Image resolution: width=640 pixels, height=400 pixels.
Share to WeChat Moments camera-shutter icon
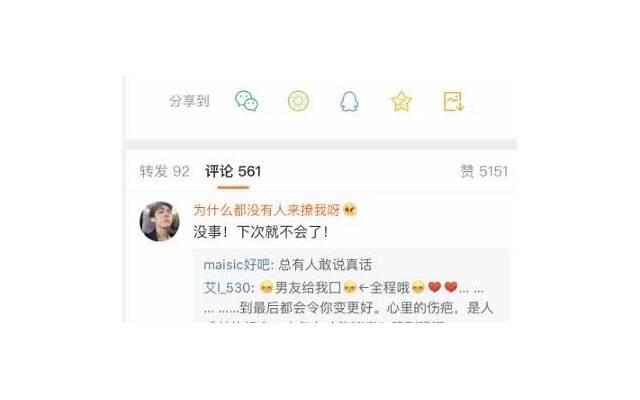coord(298,101)
